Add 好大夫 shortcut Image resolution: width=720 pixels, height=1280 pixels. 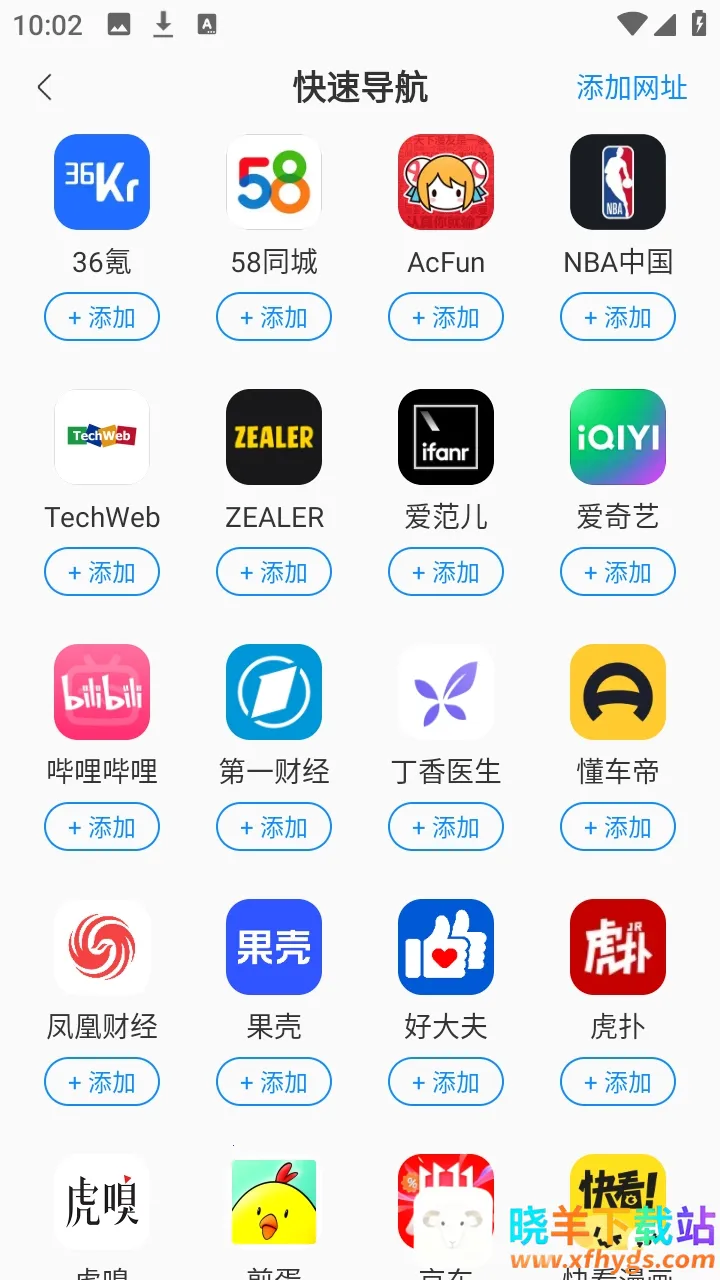[x=446, y=1083]
